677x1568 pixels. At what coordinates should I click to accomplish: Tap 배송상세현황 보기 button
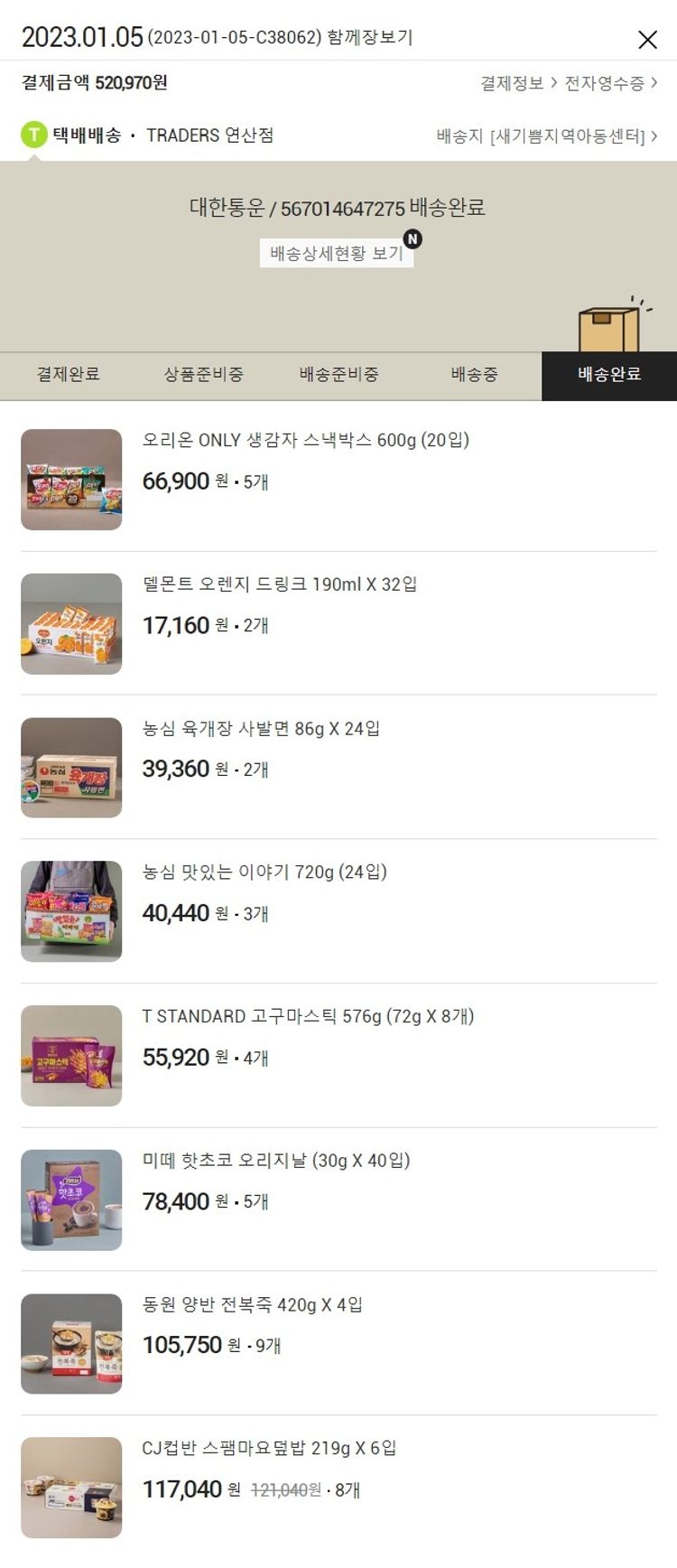pyautogui.click(x=337, y=253)
